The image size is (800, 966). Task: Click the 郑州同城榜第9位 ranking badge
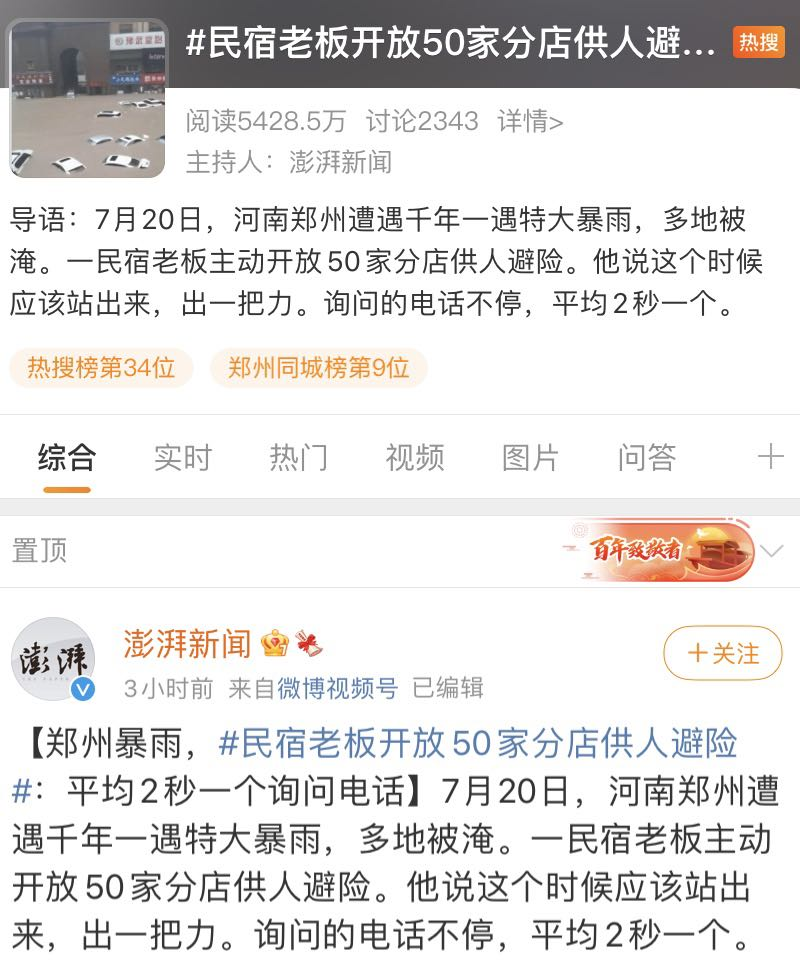point(316,368)
